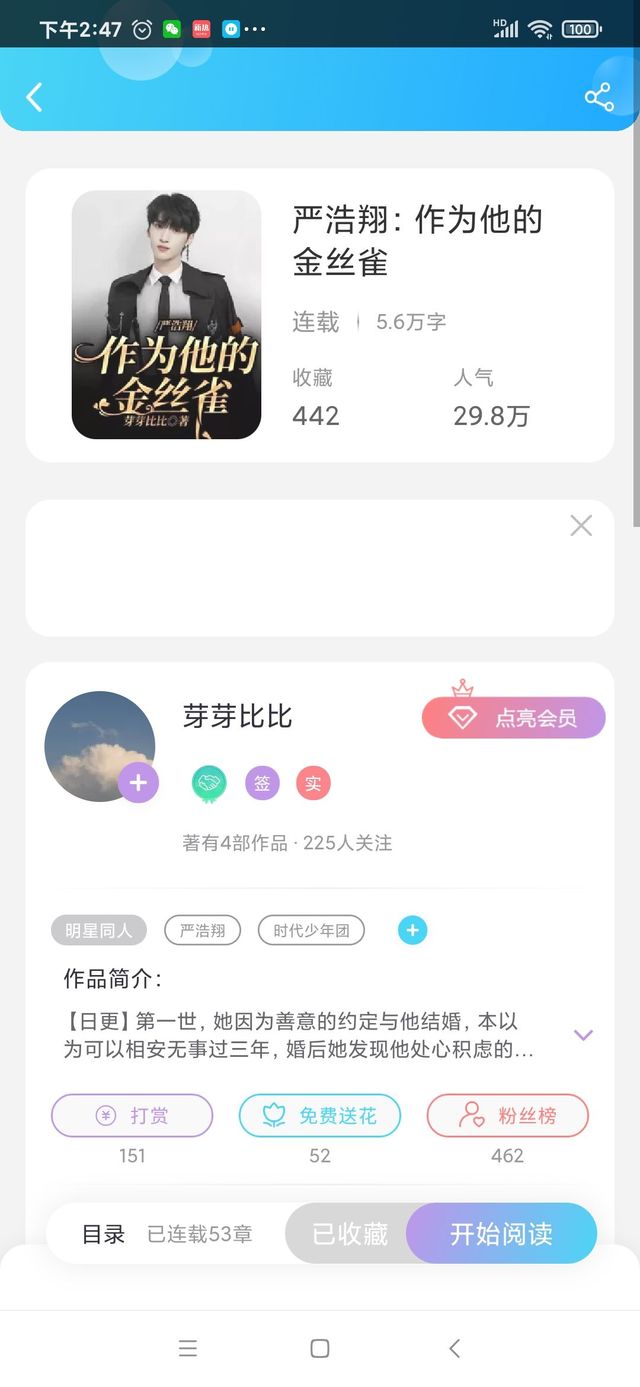Image resolution: width=640 pixels, height=1387 pixels.
Task: Close the blank banner card
Action: coord(581,525)
